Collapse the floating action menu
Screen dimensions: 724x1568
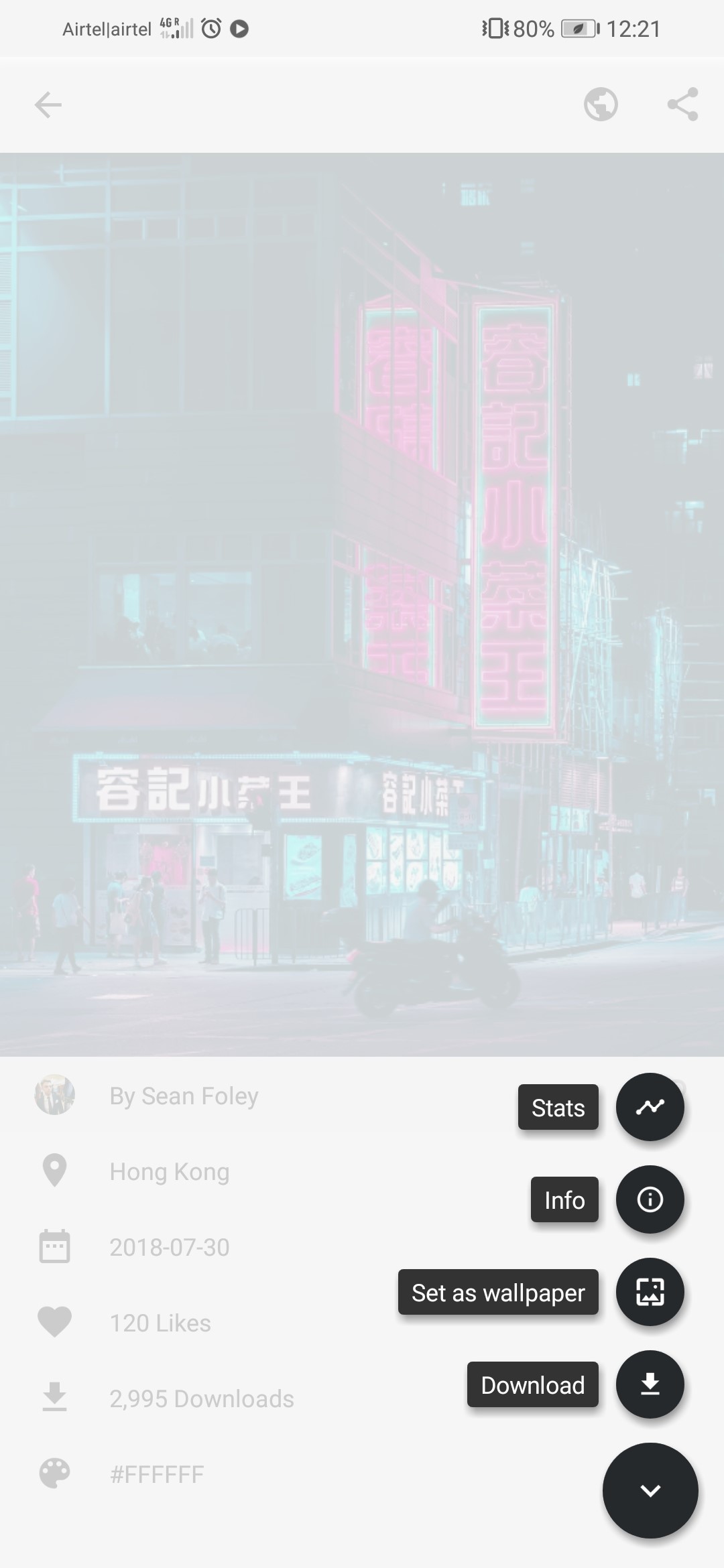[650, 1490]
